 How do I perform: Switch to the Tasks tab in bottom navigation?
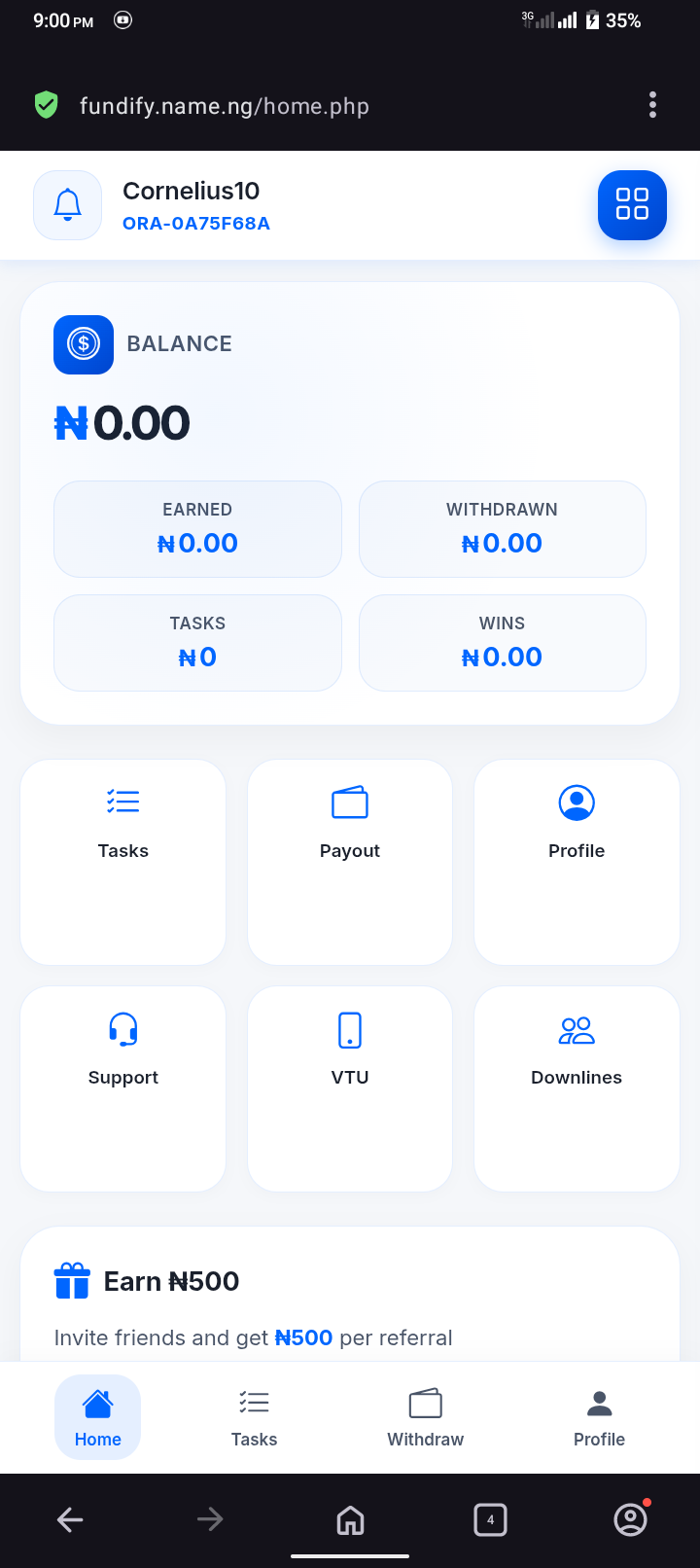pyautogui.click(x=255, y=1417)
